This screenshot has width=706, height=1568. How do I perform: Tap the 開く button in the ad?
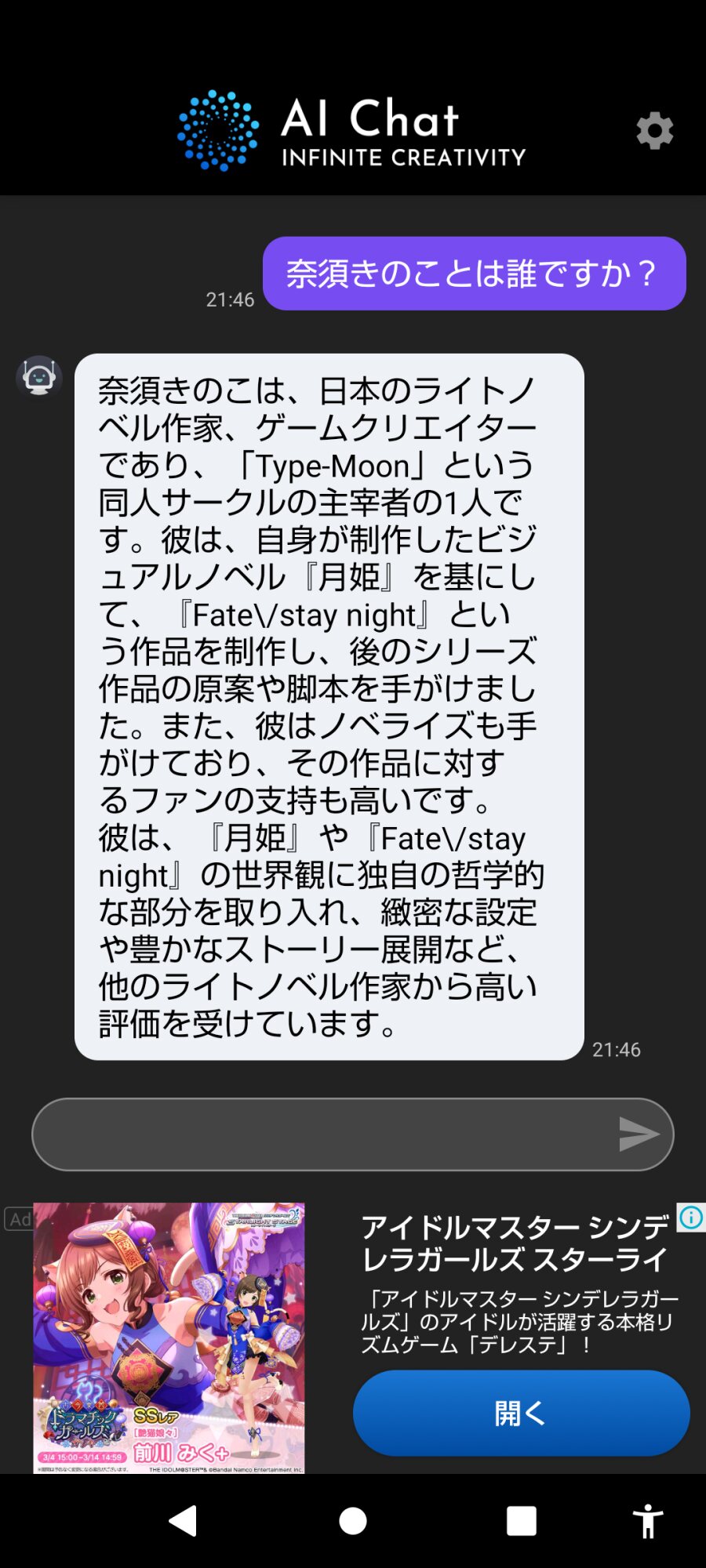pyautogui.click(x=521, y=1413)
